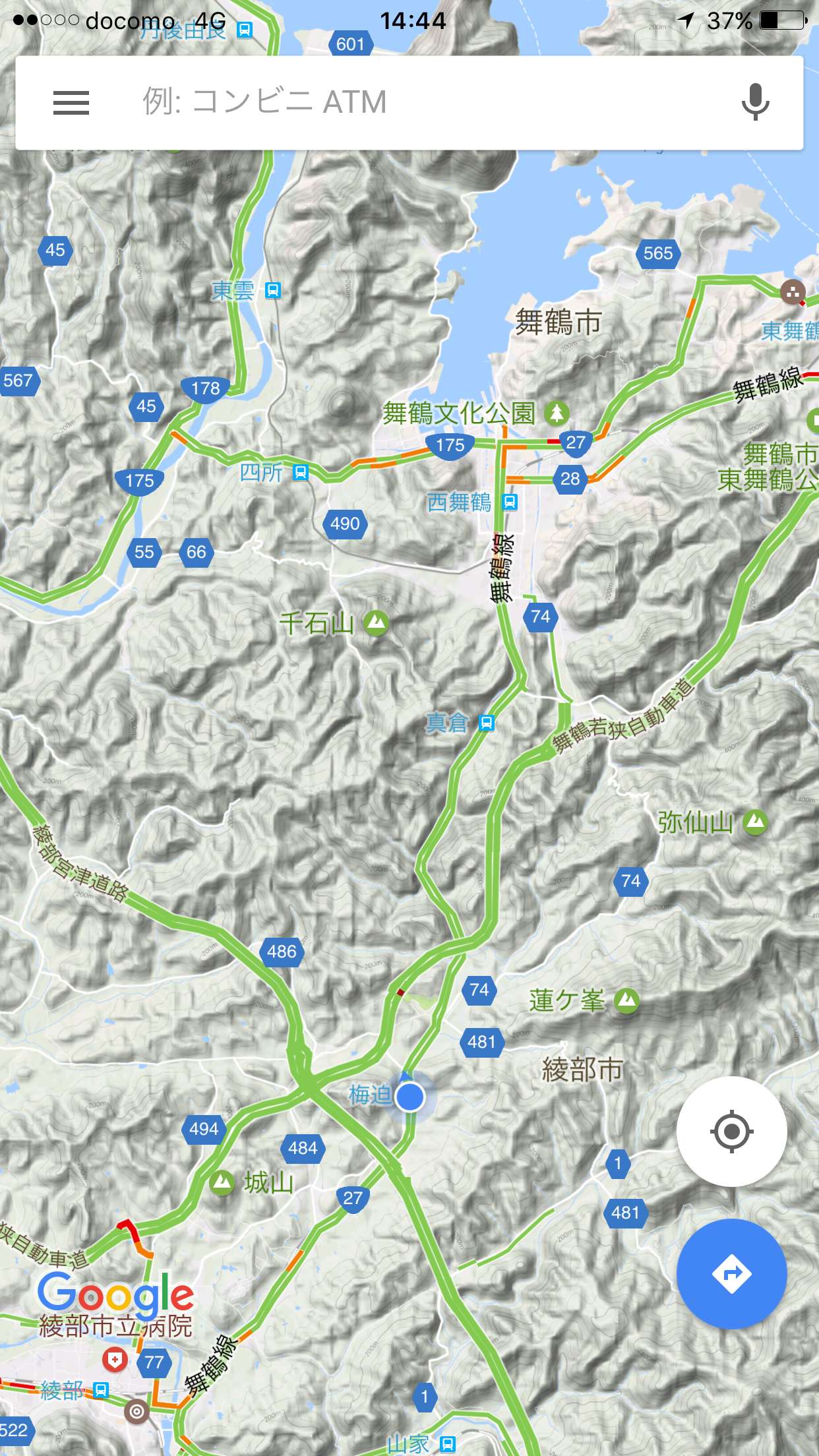Tap the 綾部市立病院 hospital marker
This screenshot has width=819, height=1456.
point(115,1360)
